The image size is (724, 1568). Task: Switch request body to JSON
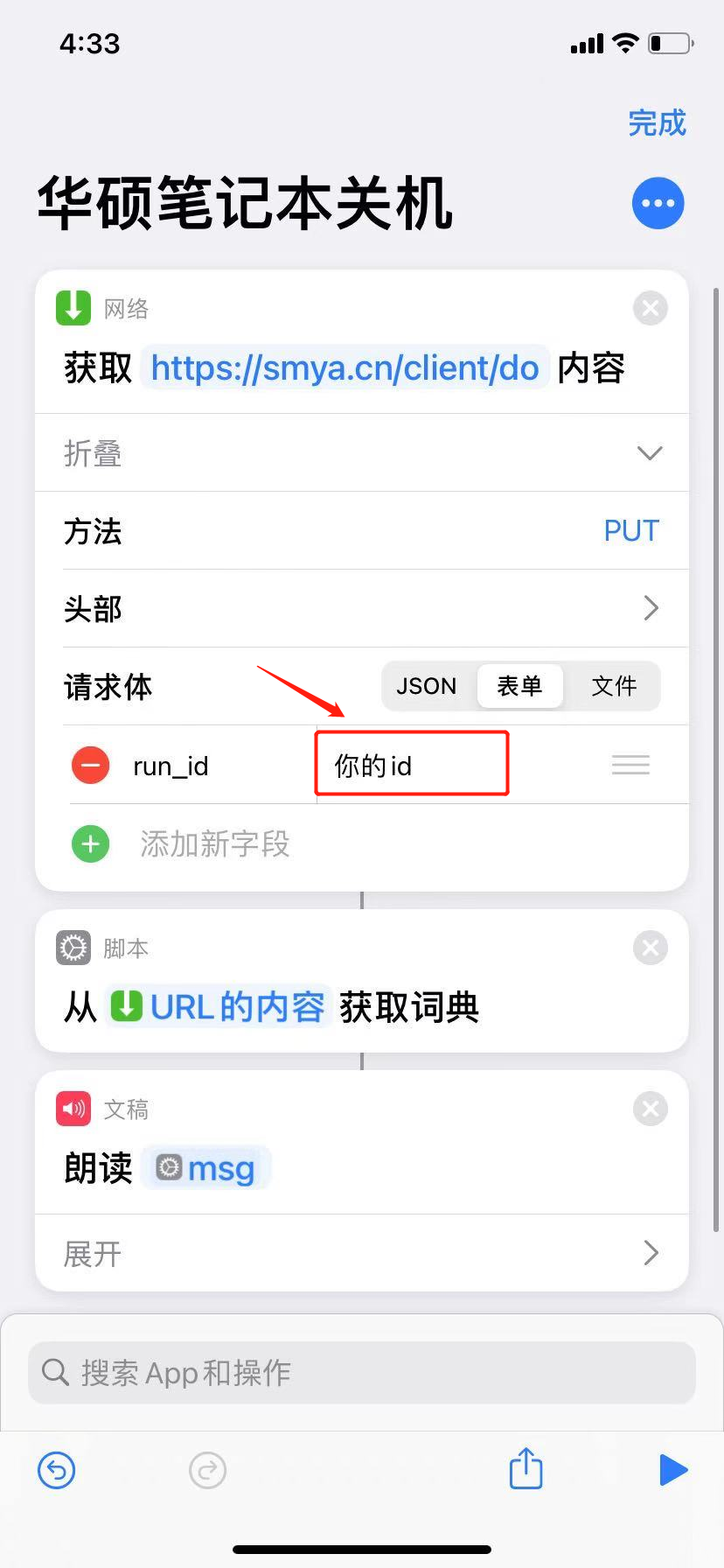tap(427, 686)
